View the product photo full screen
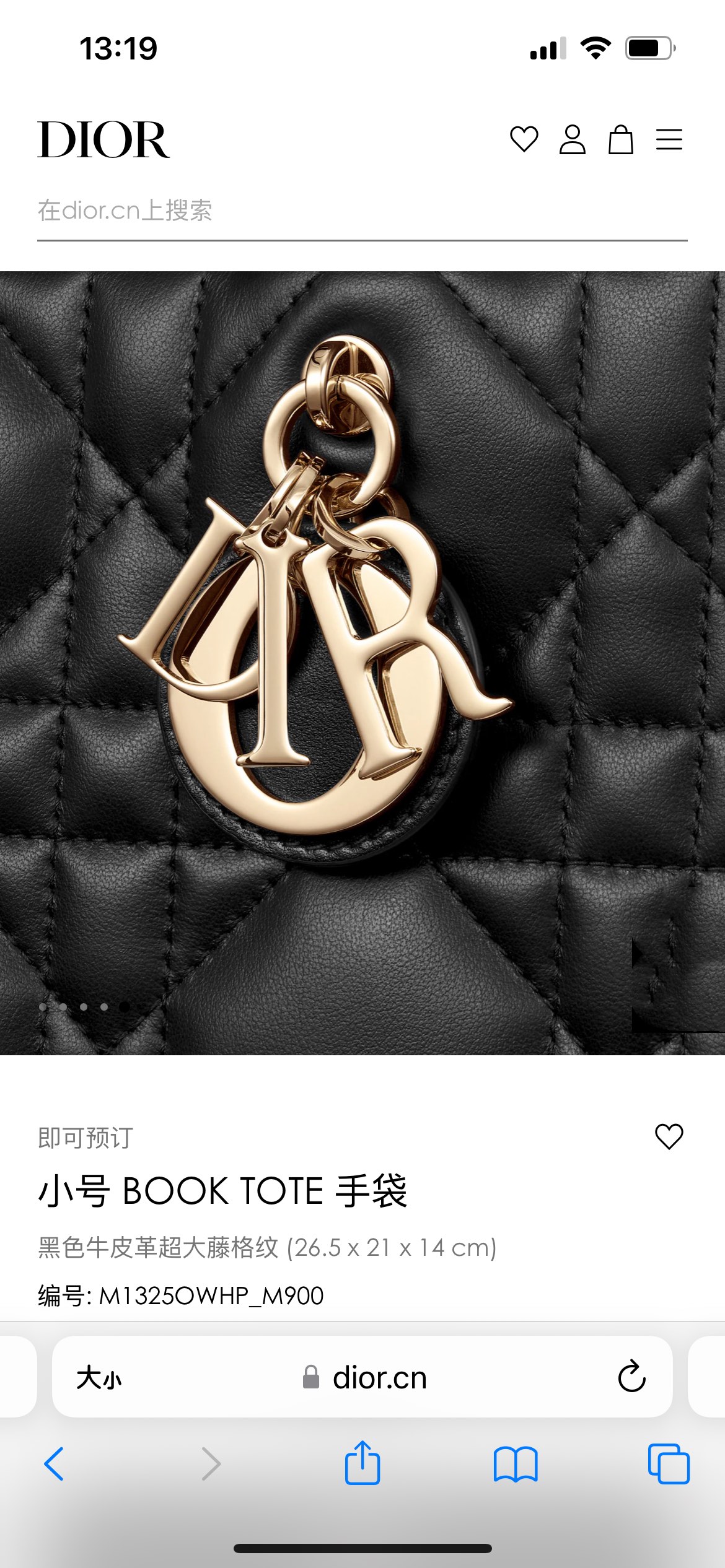The width and height of the screenshot is (725, 1568). [362, 663]
